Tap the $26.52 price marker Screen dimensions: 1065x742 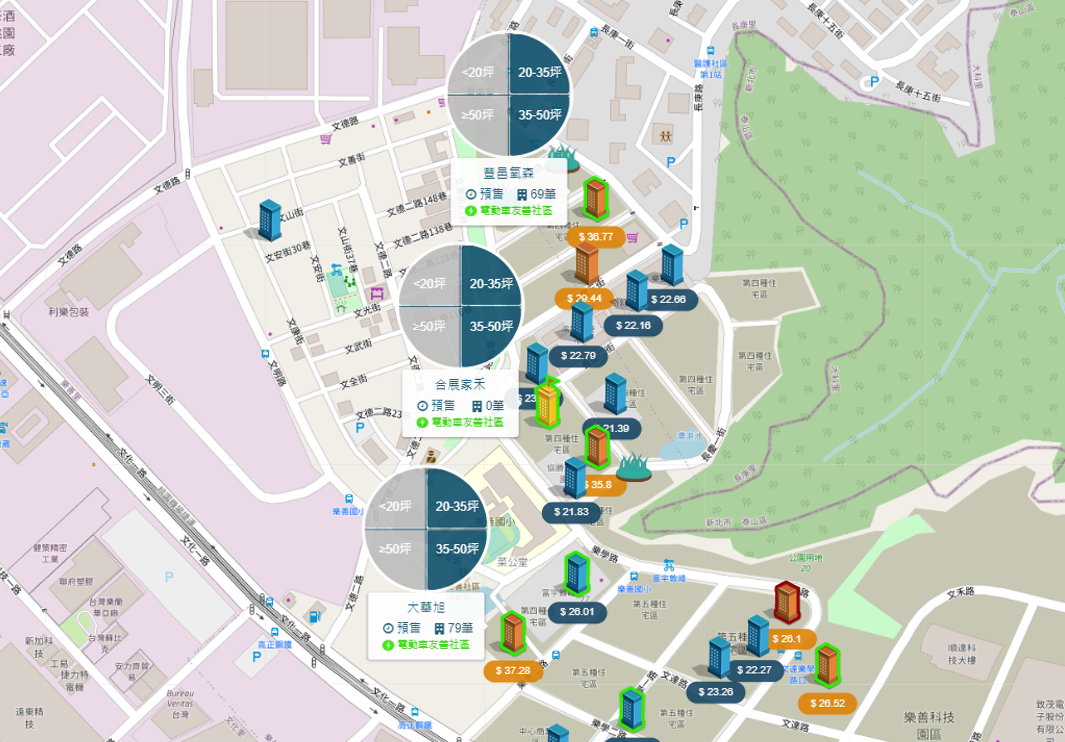click(829, 703)
